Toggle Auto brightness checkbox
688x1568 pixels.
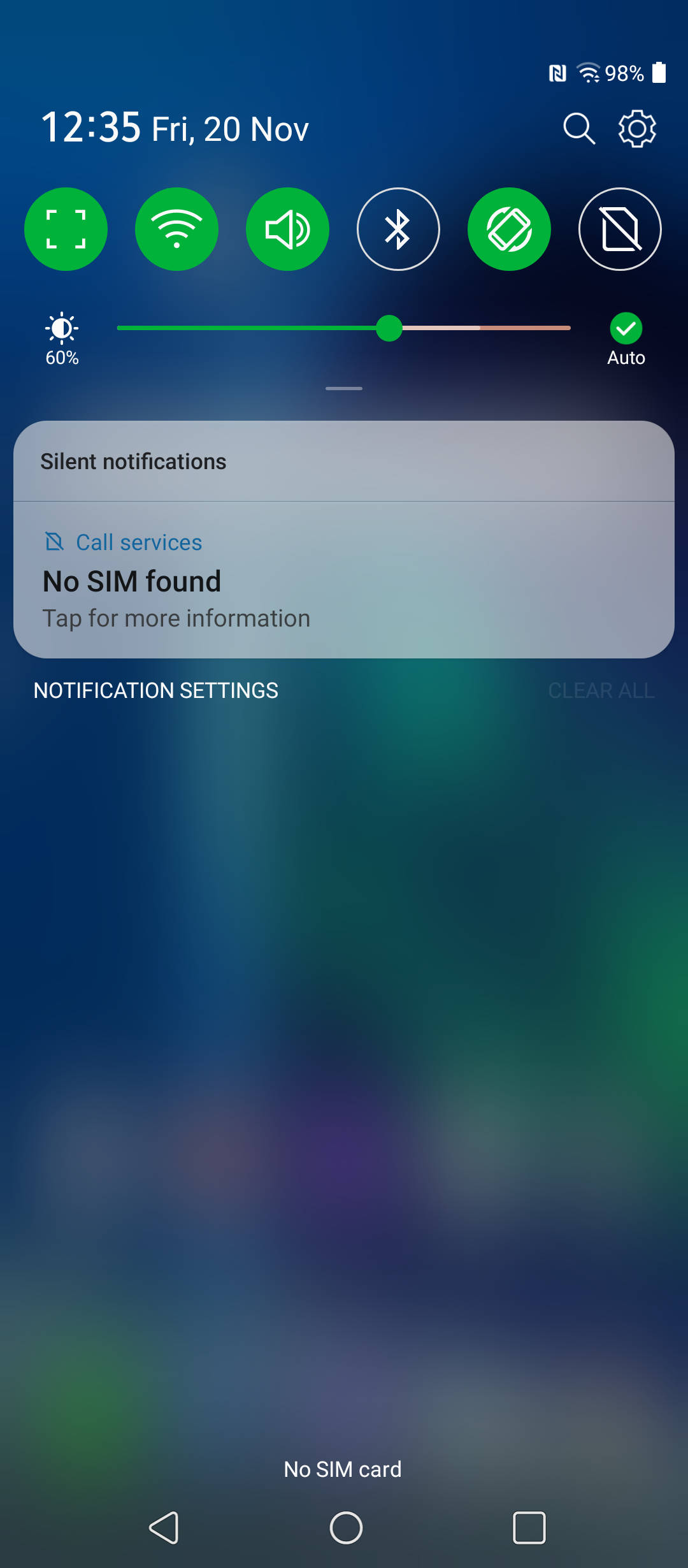click(x=626, y=329)
